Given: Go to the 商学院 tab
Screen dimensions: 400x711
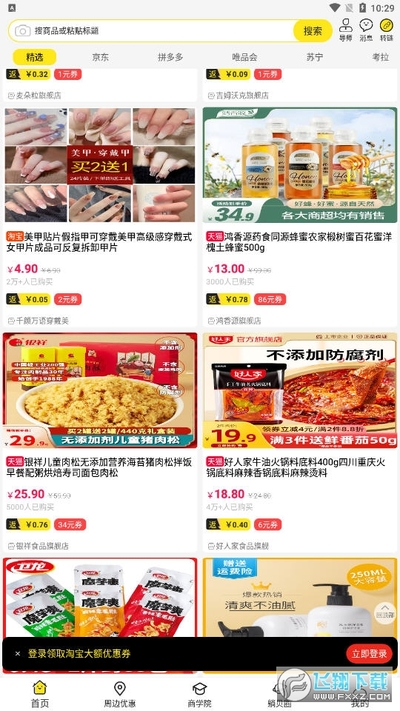Looking at the screenshot, I should point(200,694).
